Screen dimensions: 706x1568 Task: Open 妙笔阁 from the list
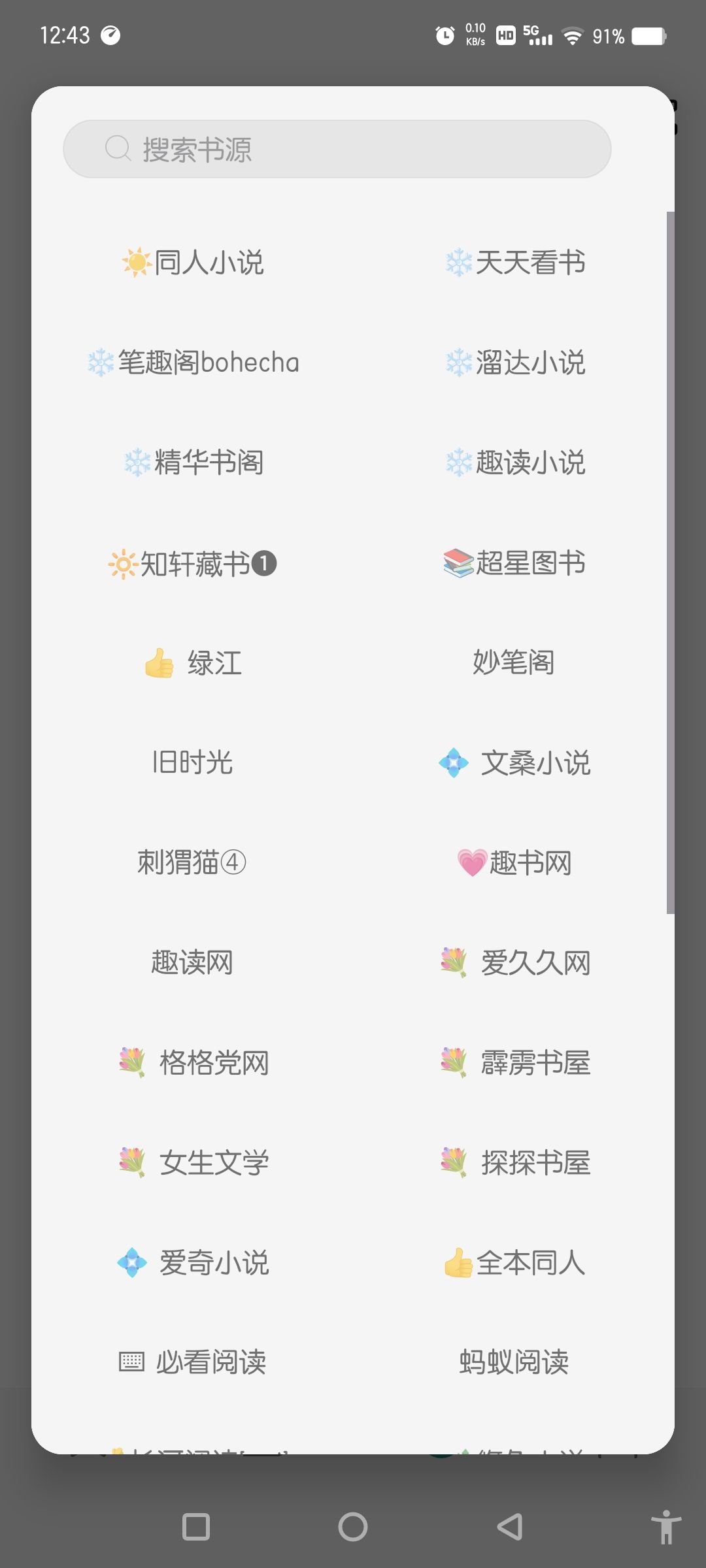pyautogui.click(x=514, y=663)
